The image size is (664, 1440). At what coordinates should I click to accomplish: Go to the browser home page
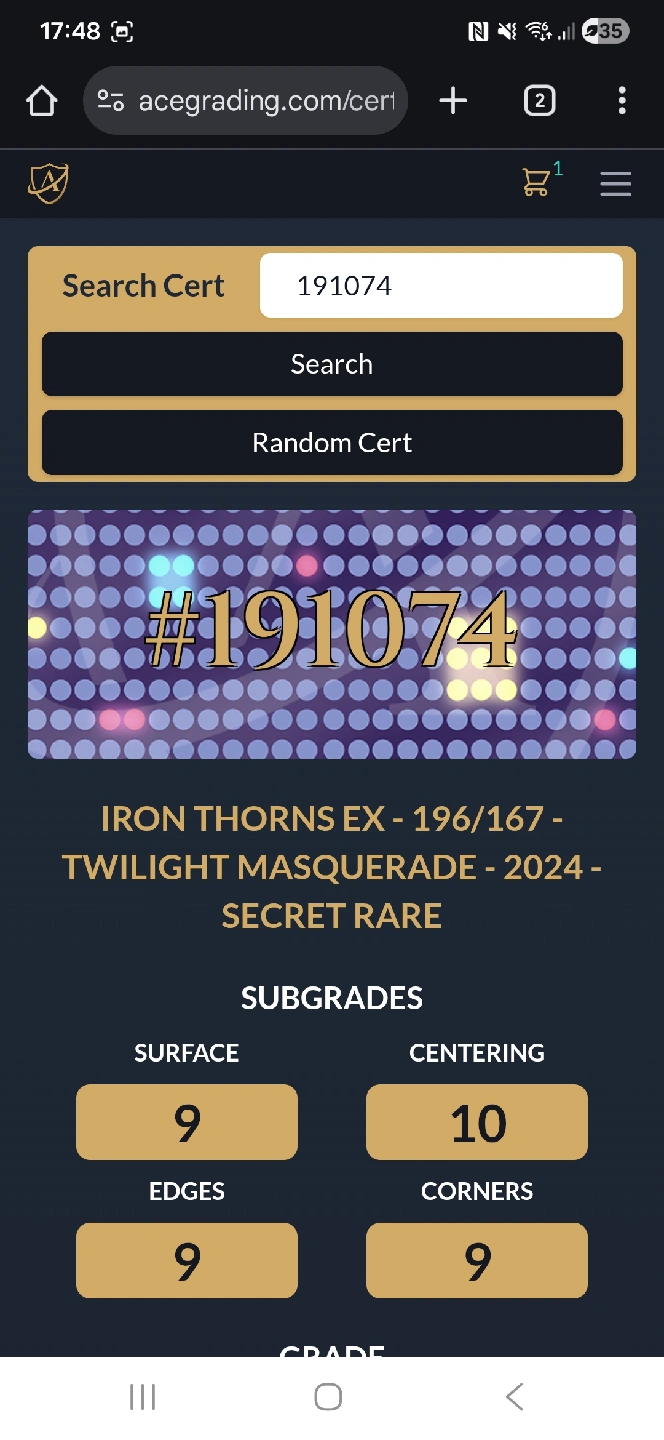[x=41, y=101]
